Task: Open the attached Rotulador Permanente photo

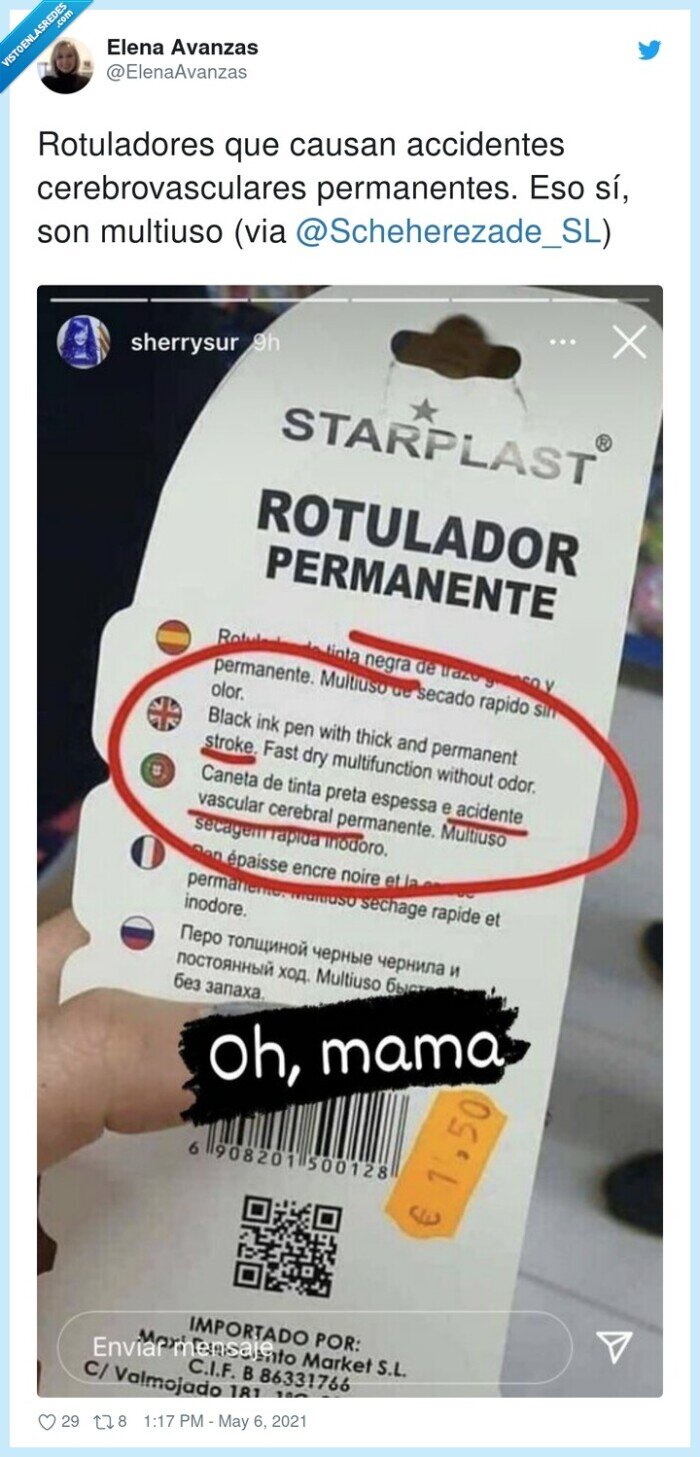Action: (350, 841)
